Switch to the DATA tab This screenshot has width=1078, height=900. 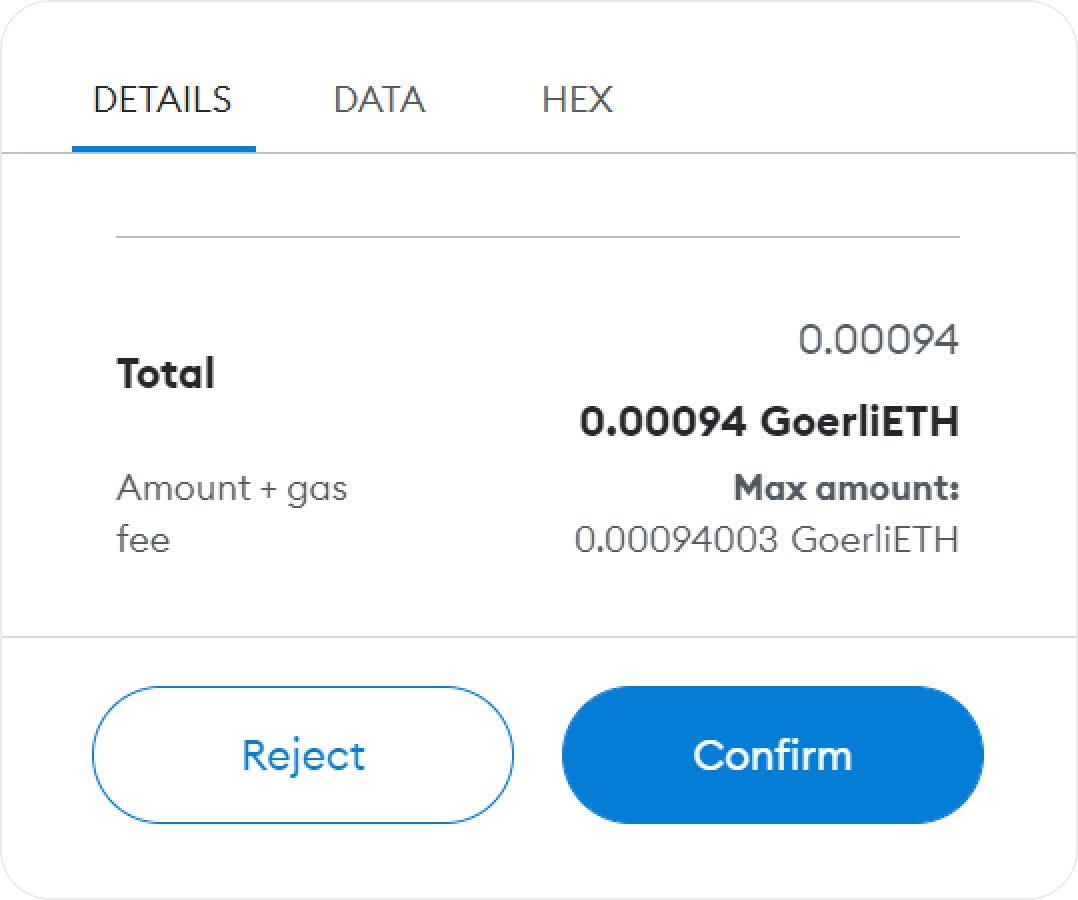point(379,100)
